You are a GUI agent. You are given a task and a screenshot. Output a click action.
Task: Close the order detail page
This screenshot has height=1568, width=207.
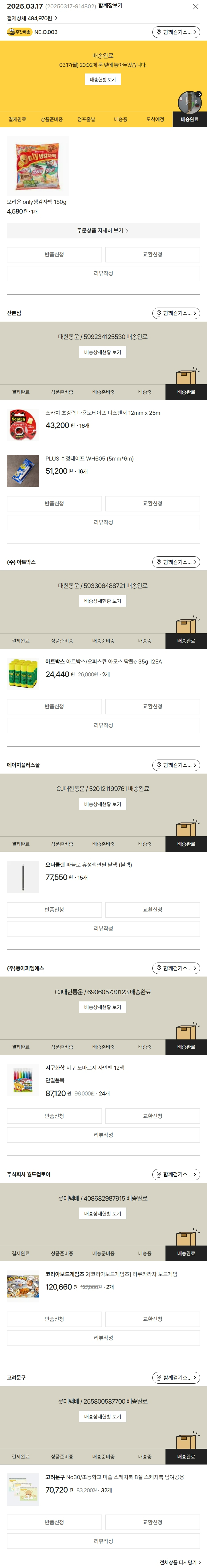pyautogui.click(x=196, y=7)
